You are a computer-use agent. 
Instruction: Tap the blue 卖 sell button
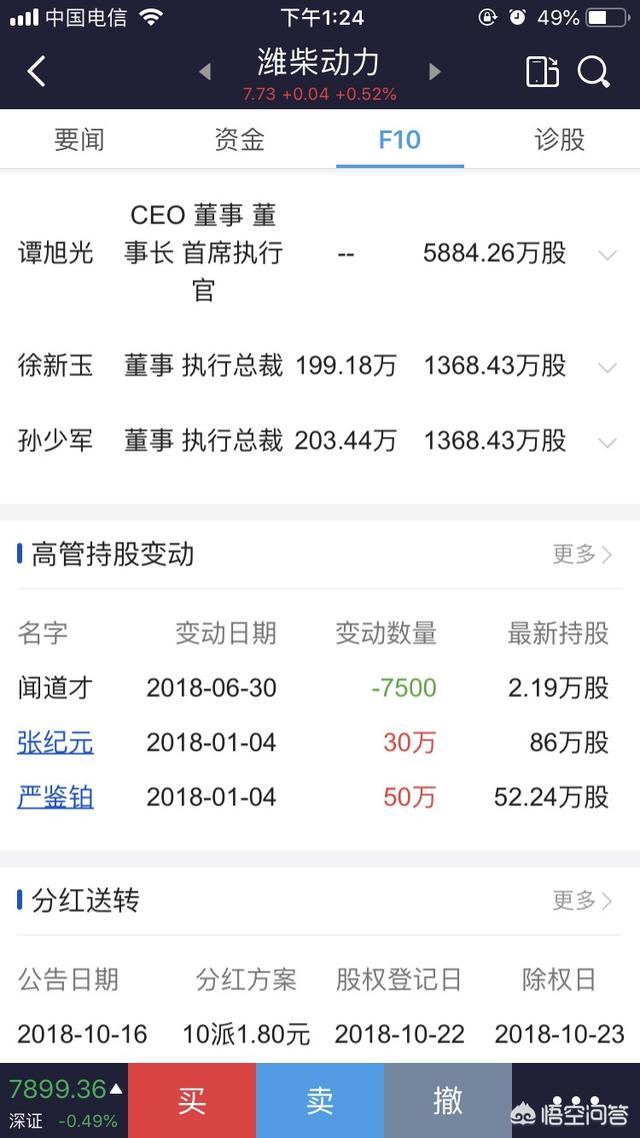pyautogui.click(x=320, y=1100)
